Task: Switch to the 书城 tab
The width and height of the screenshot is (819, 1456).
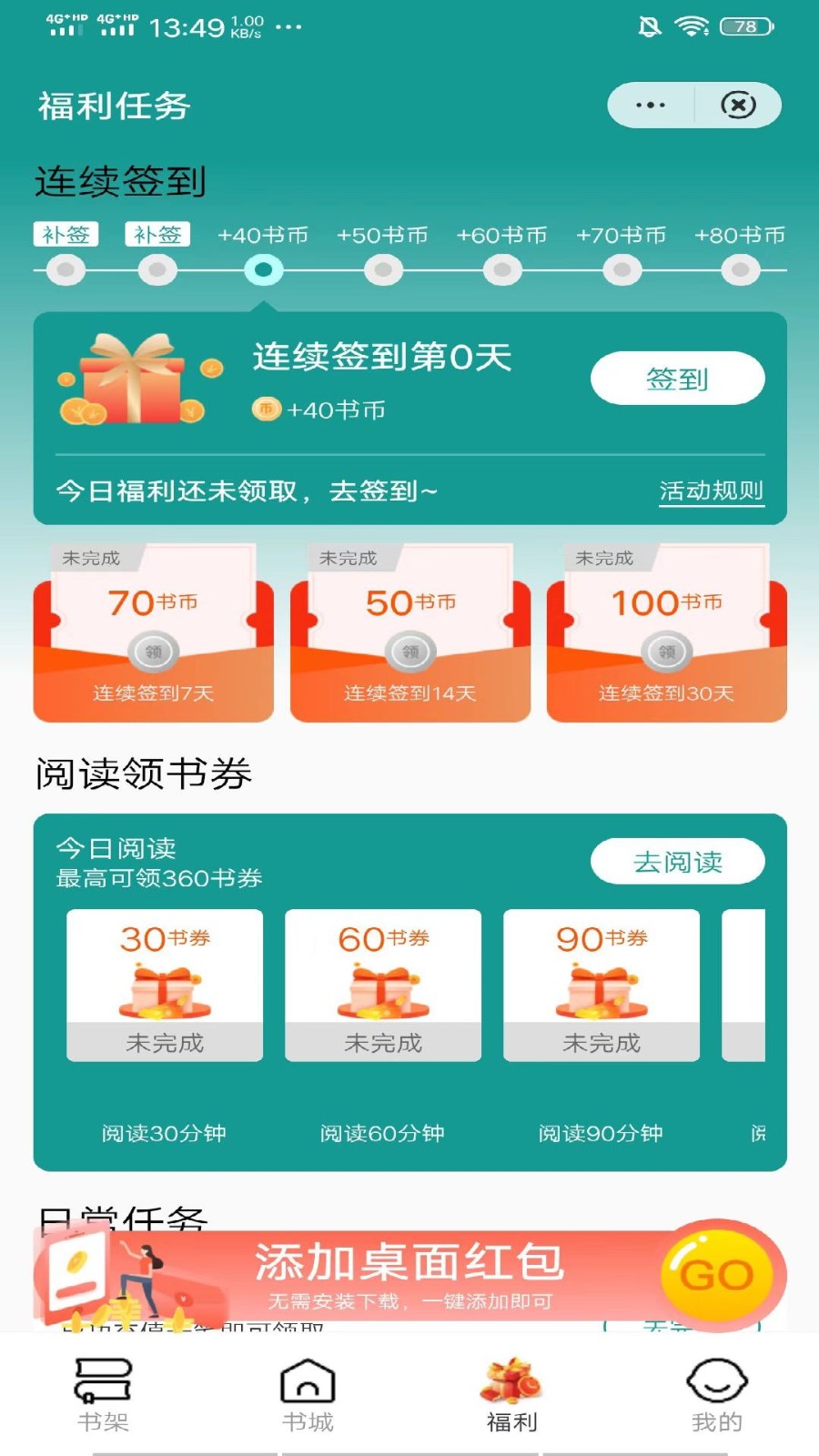Action: (308, 1394)
